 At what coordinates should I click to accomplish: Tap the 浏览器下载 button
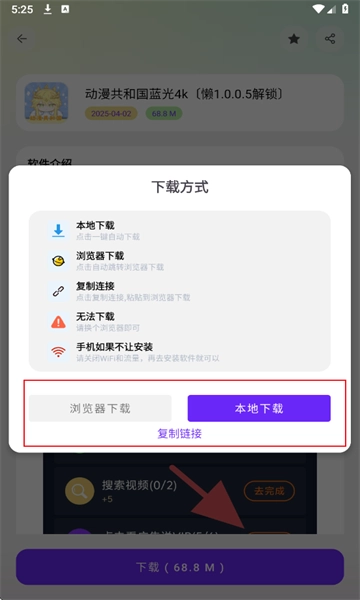pos(100,408)
